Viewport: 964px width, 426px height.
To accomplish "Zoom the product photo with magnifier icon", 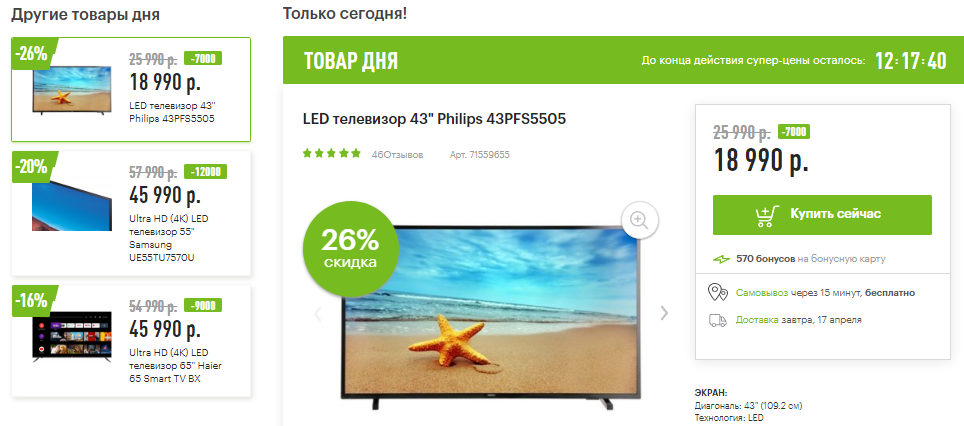I will coord(638,220).
